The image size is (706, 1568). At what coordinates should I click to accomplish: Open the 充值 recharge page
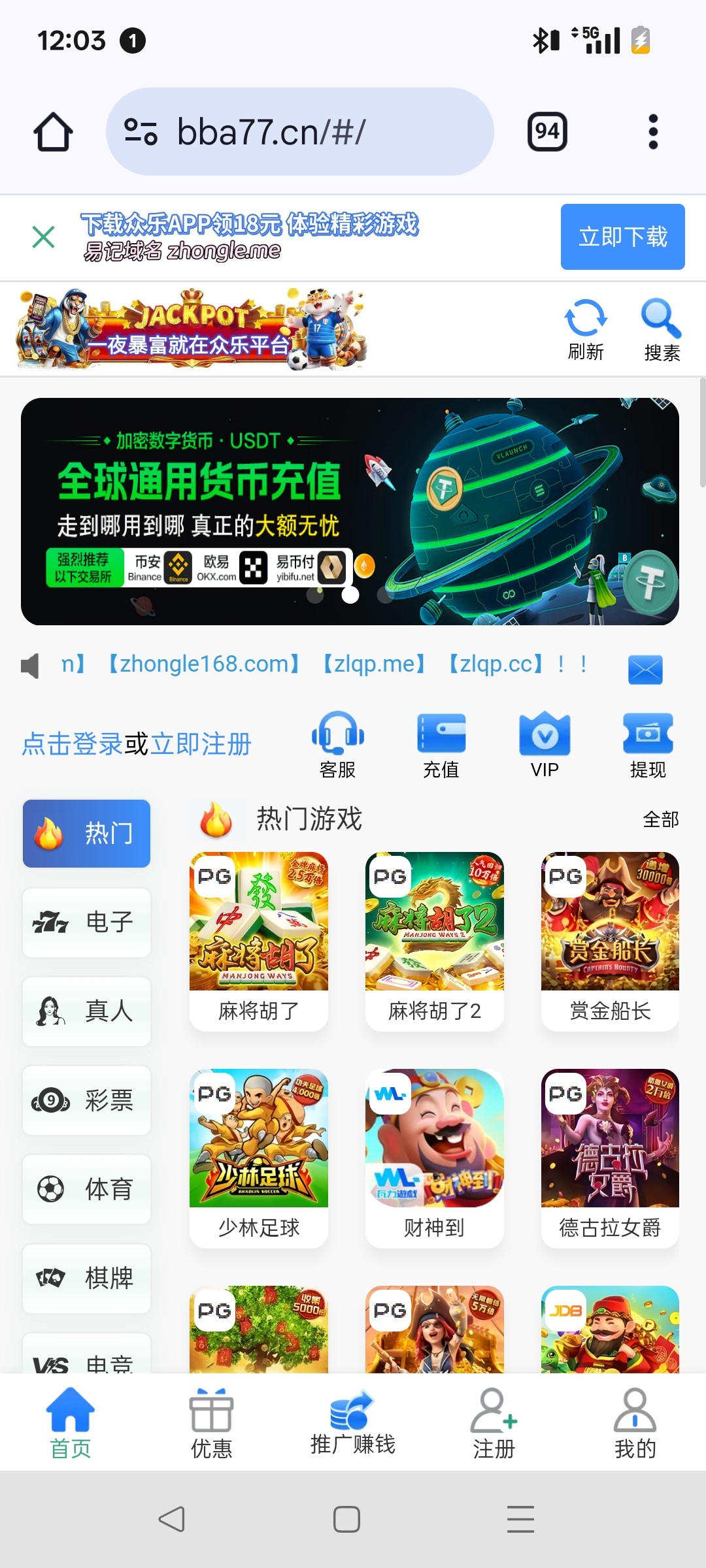[x=441, y=745]
